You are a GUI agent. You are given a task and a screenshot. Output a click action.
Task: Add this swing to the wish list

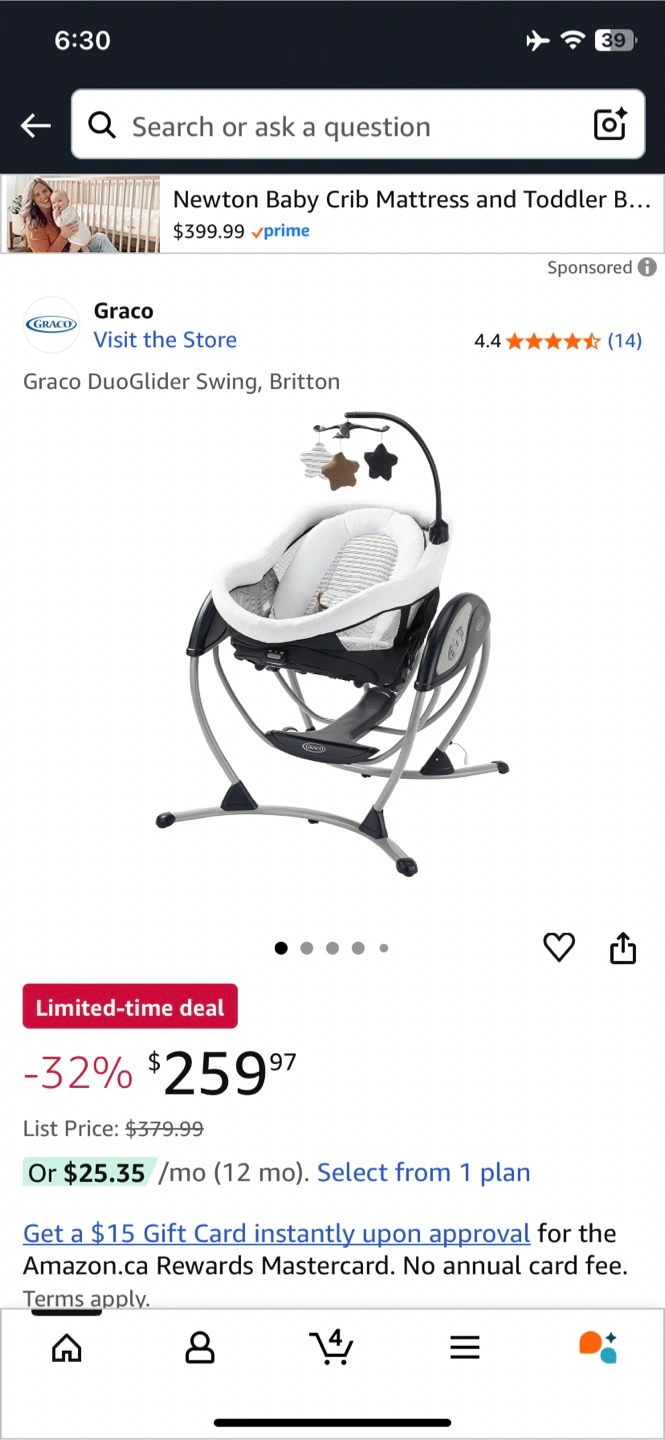559,947
